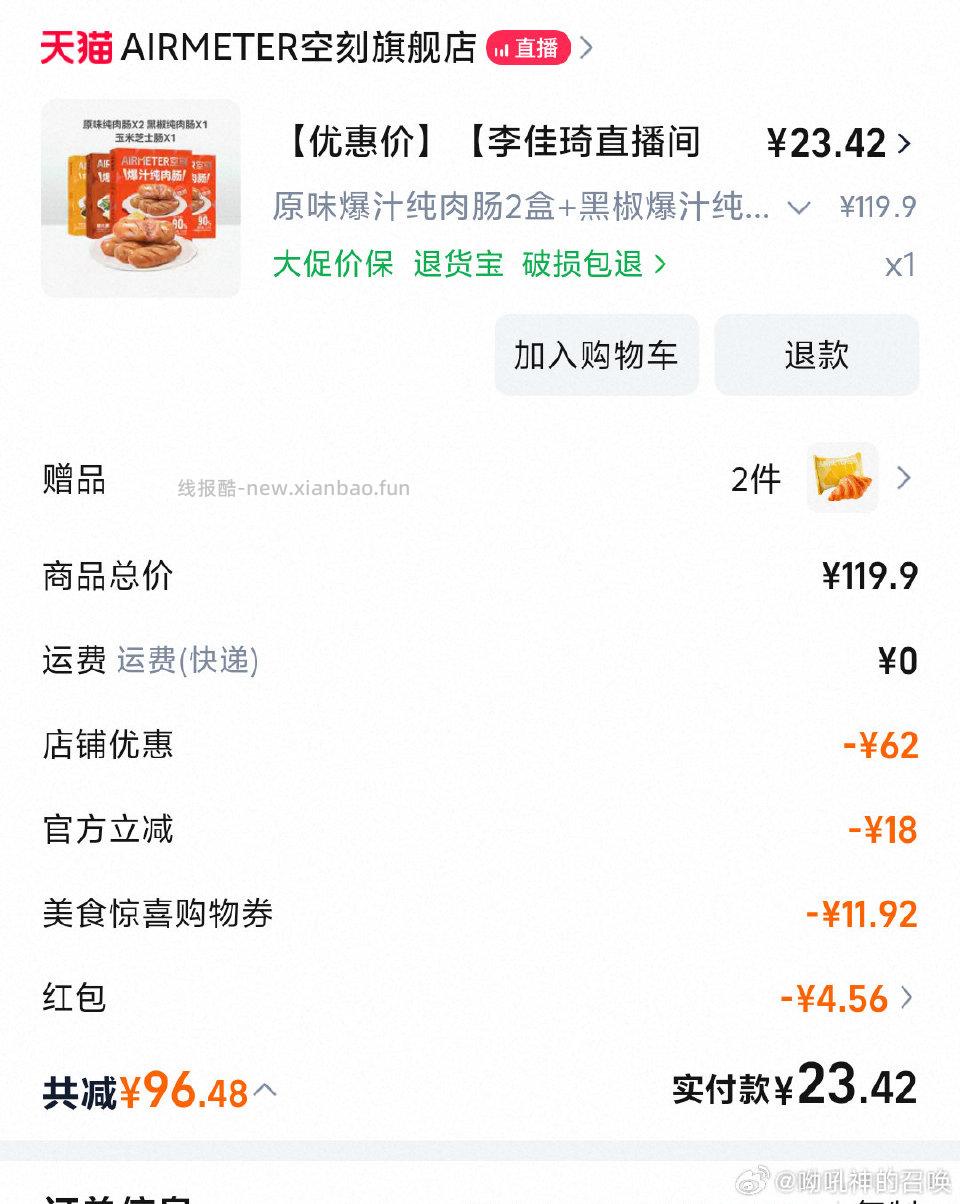960x1204 pixels.
Task: Expand the product title dropdown chevron
Action: 798,207
